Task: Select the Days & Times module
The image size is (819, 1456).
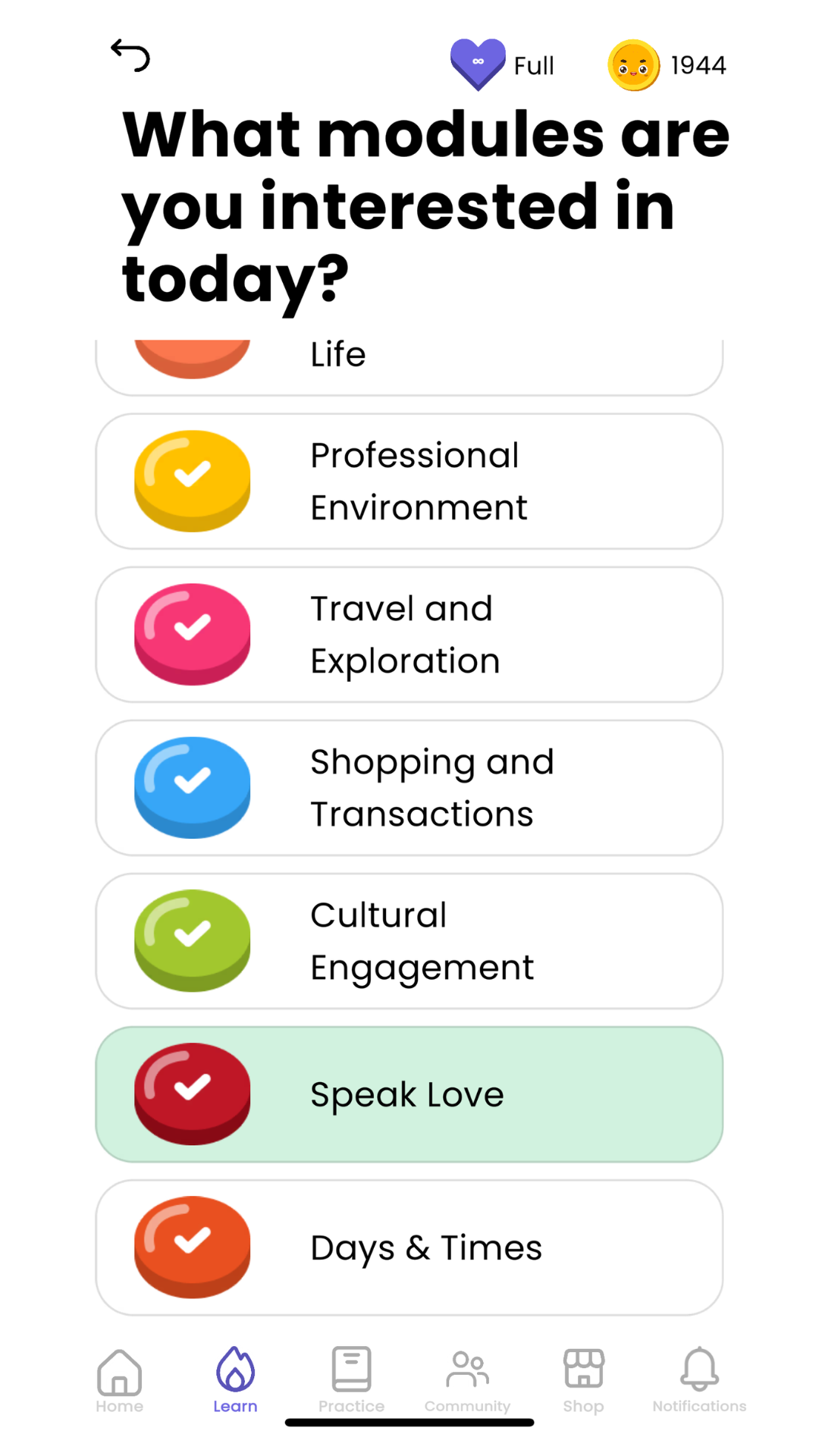Action: (x=409, y=1247)
